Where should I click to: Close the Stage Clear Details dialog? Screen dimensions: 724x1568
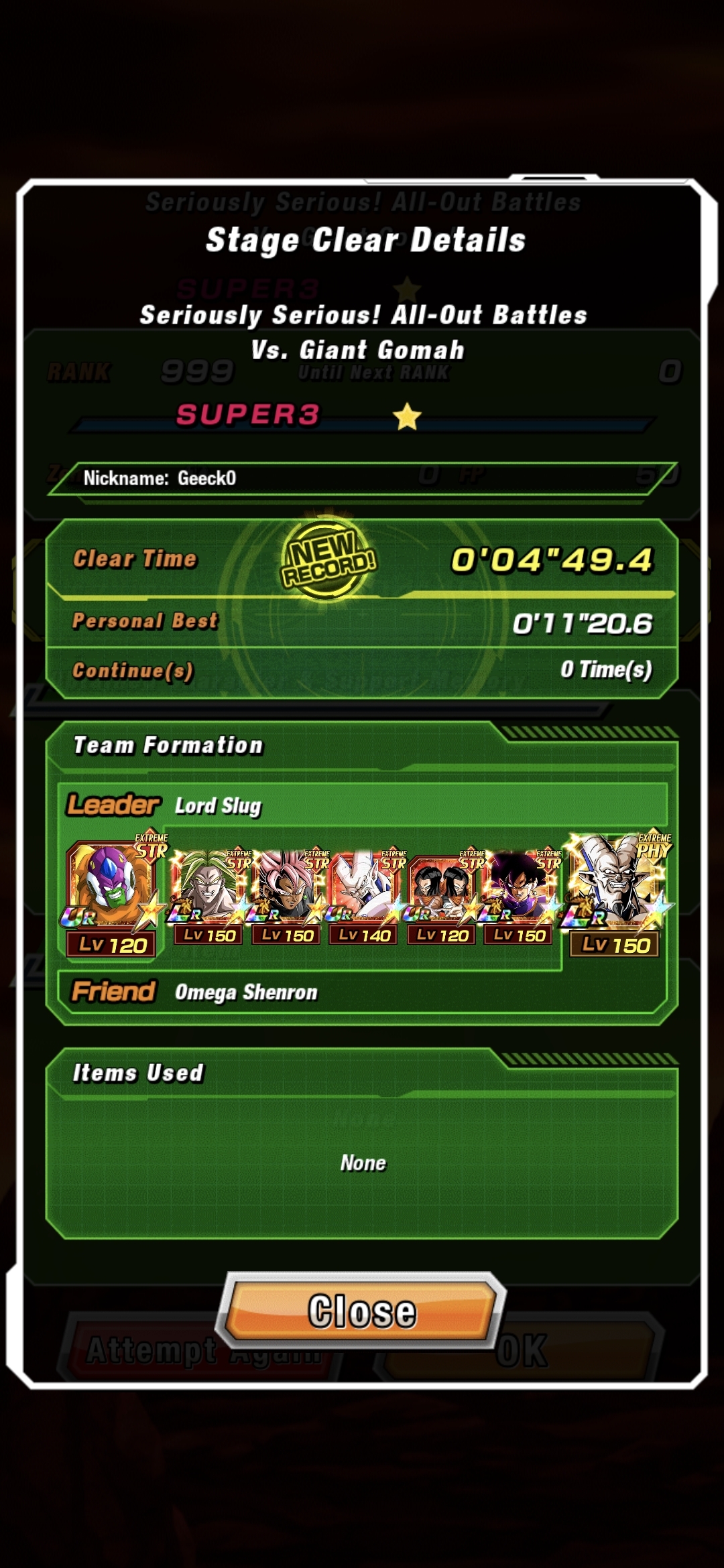coord(361,1310)
